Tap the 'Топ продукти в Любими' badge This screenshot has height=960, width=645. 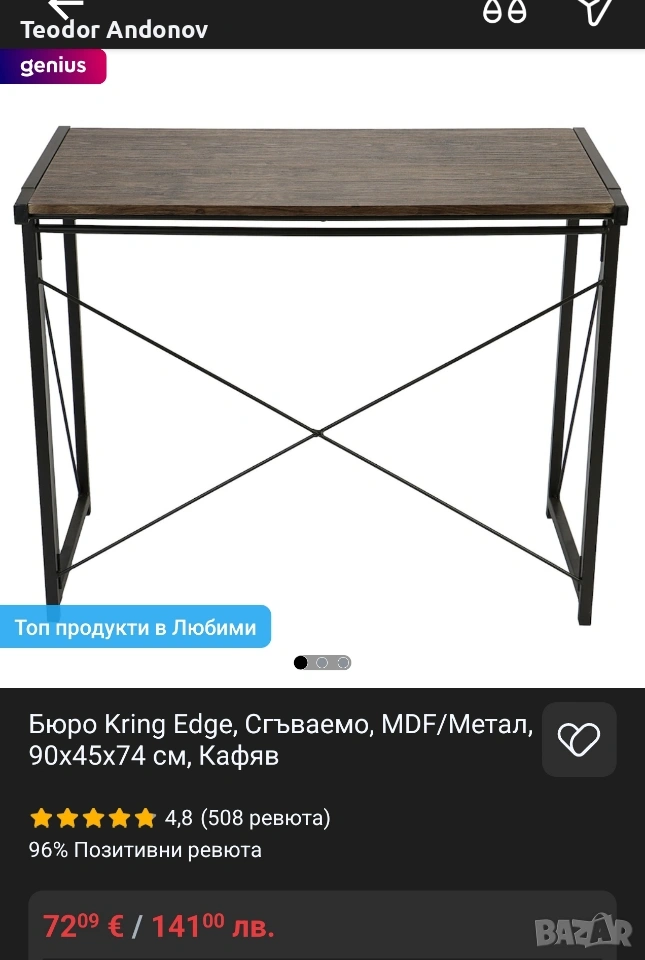tap(135, 627)
